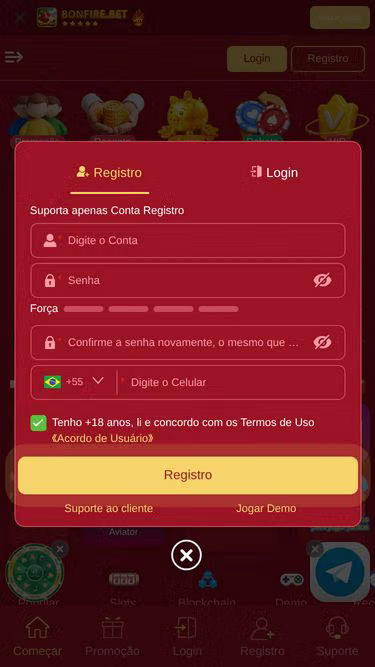The image size is (375, 667).
Task: Tap the Jogar Demo link
Action: coord(266,508)
